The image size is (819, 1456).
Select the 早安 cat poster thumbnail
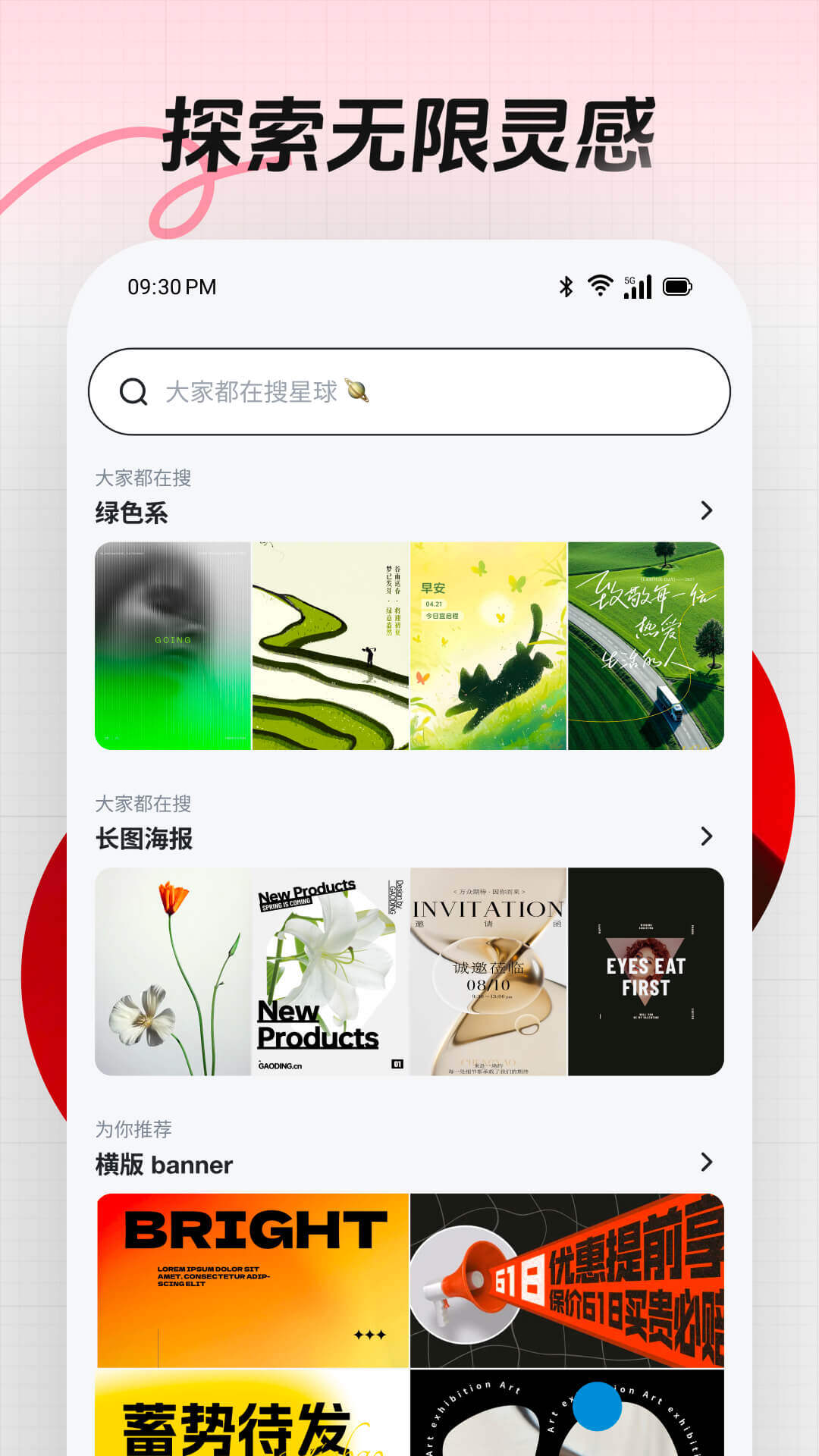tap(488, 645)
